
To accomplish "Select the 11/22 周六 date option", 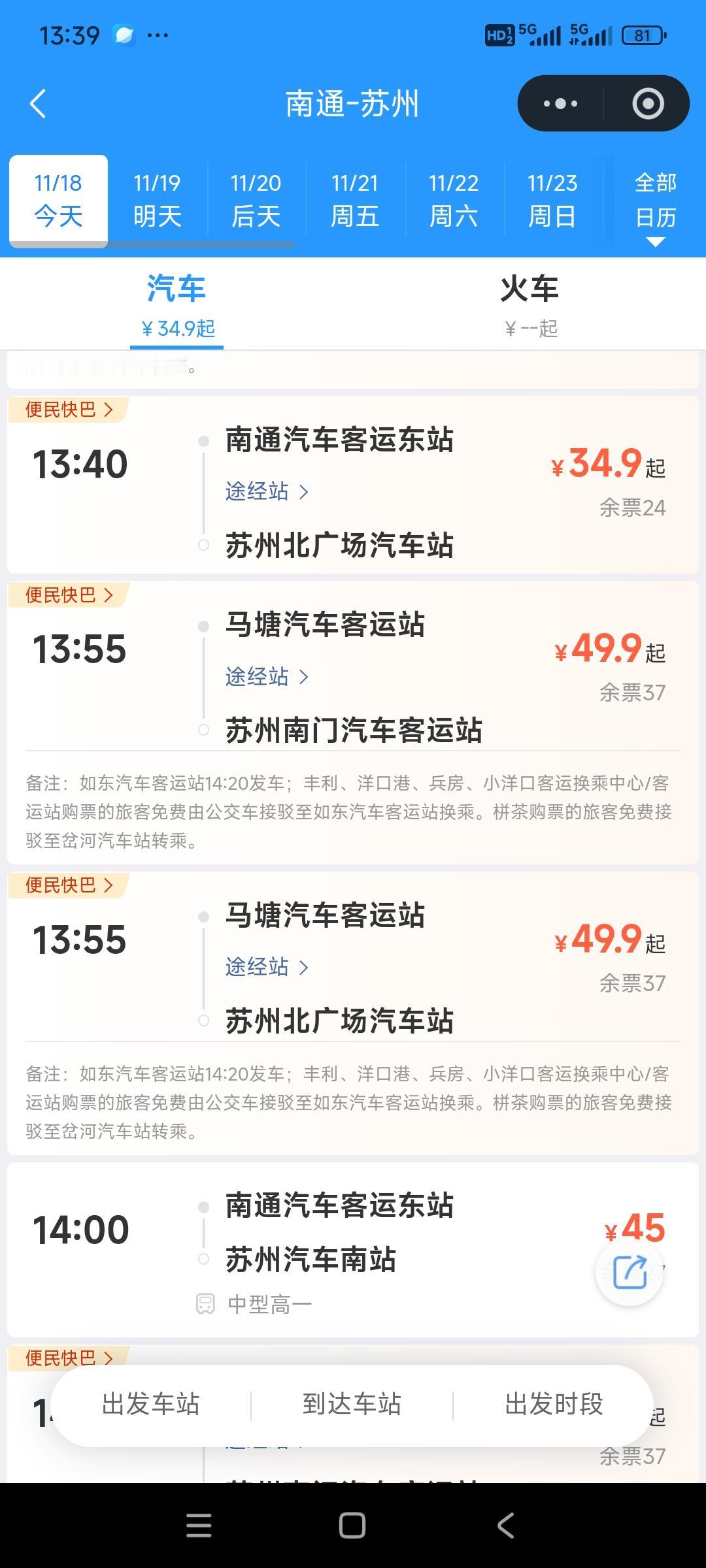I will [454, 199].
